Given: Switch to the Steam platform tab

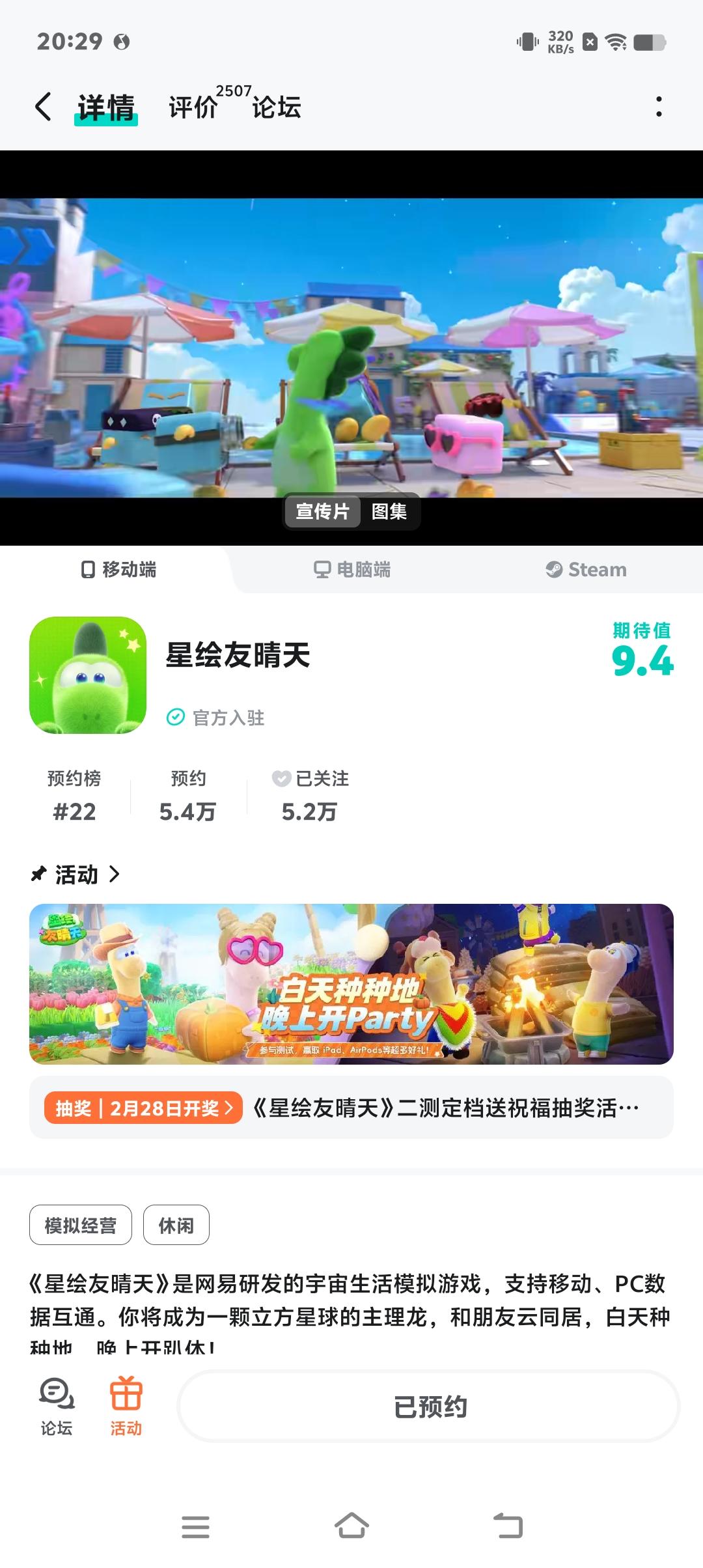Looking at the screenshot, I should click(x=586, y=570).
